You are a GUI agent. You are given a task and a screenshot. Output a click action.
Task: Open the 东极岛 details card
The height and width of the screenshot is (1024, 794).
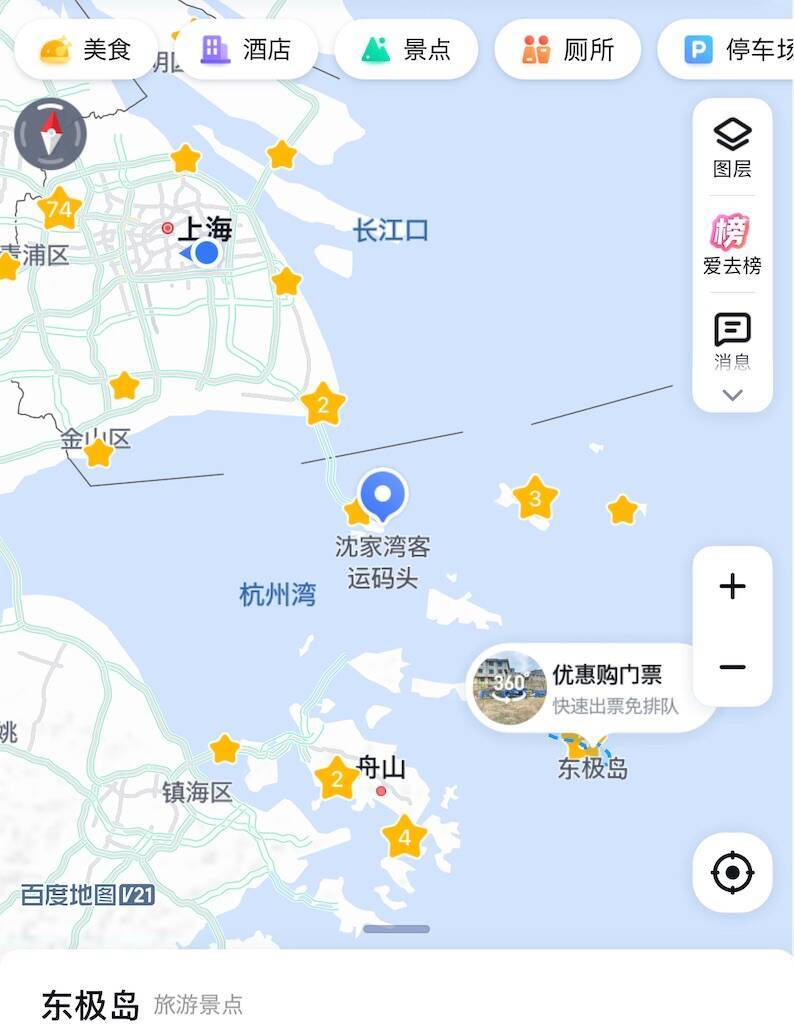click(397, 987)
